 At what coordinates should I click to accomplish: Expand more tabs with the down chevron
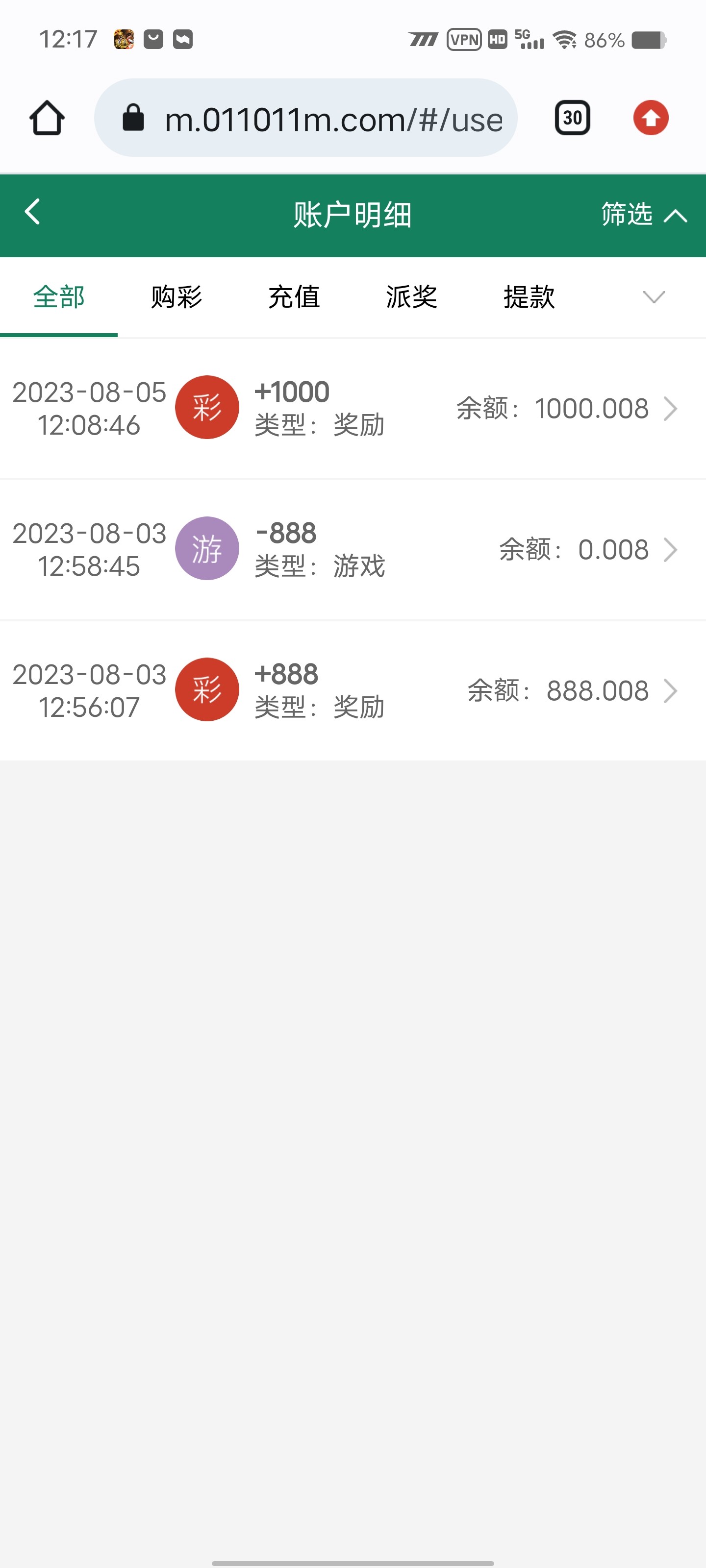[x=654, y=297]
